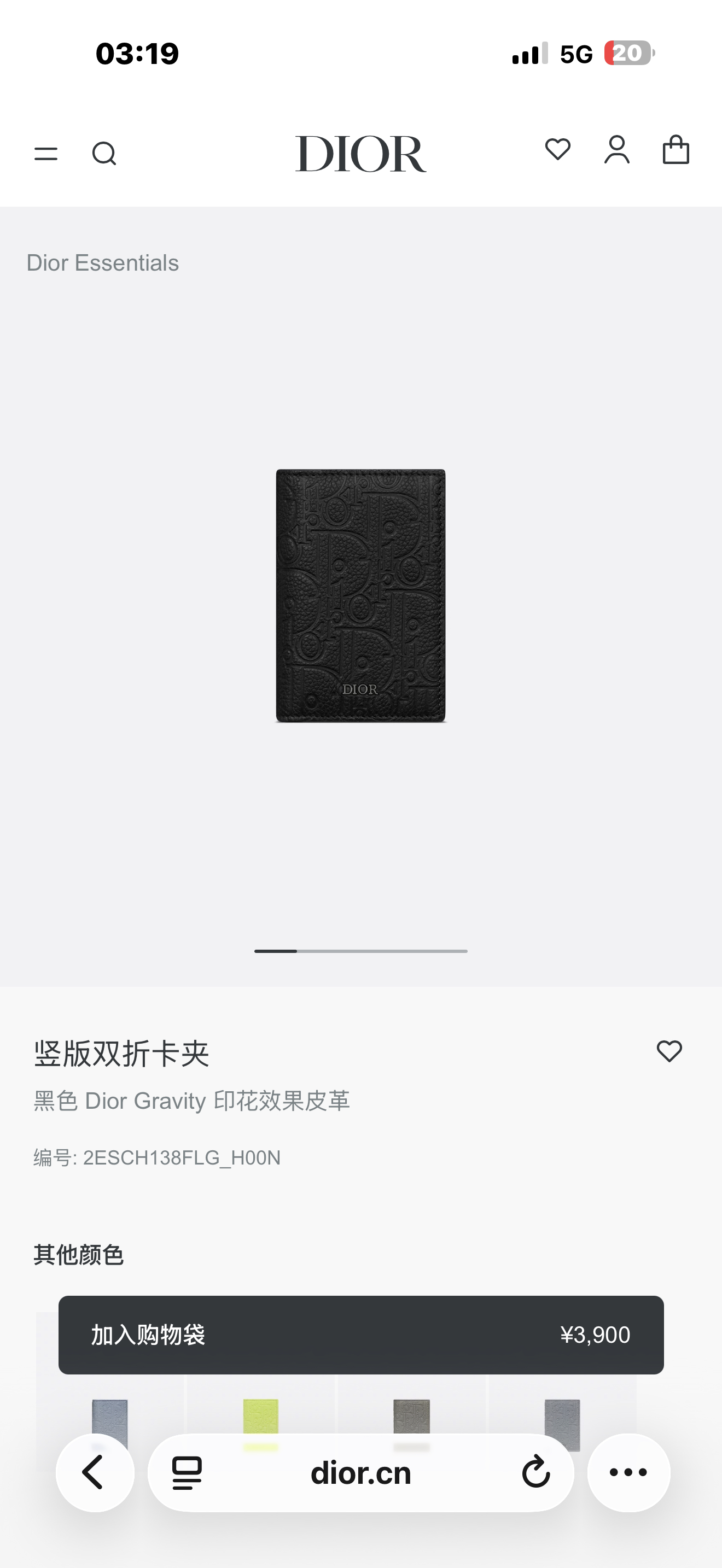
Task: View wishlist from the header heart
Action: click(x=557, y=150)
